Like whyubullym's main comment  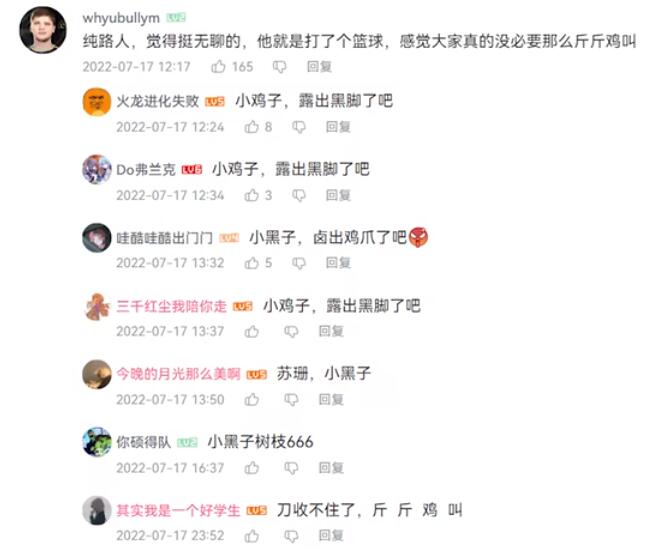pos(219,66)
